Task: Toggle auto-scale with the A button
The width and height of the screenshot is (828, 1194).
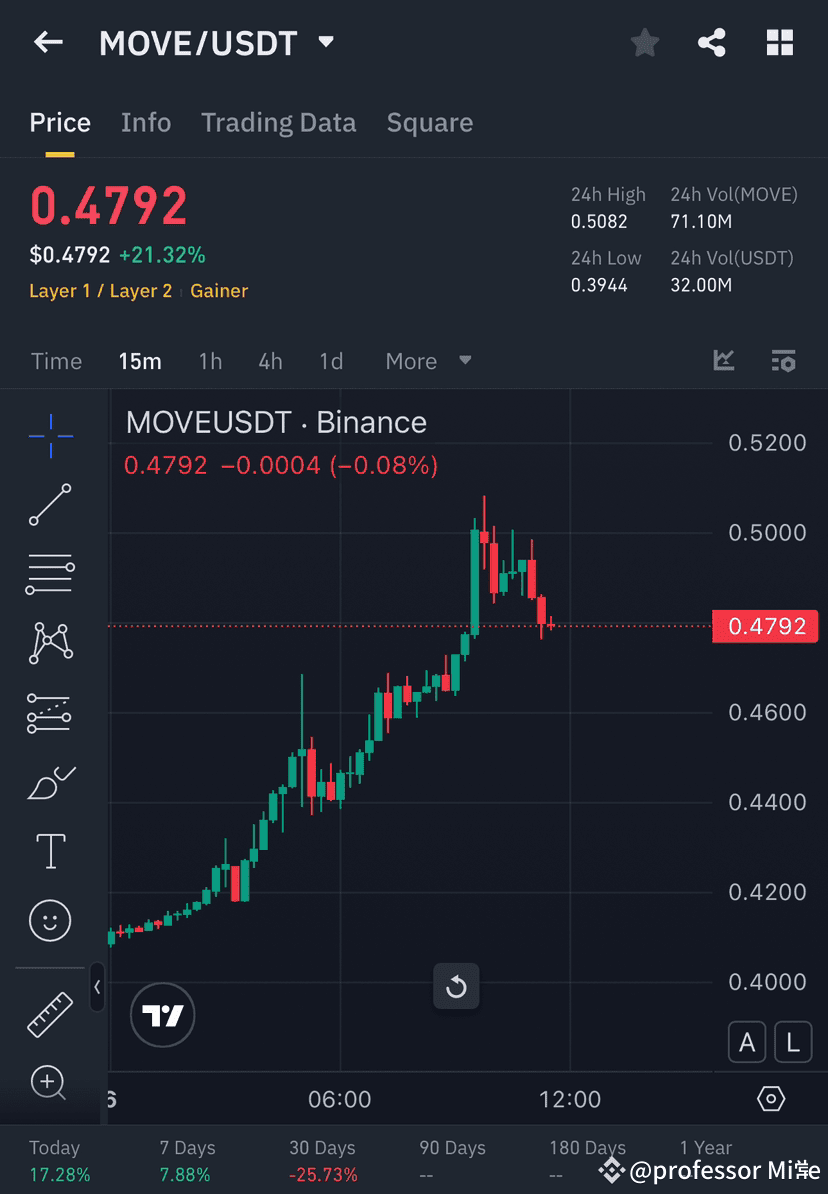Action: pos(747,1042)
